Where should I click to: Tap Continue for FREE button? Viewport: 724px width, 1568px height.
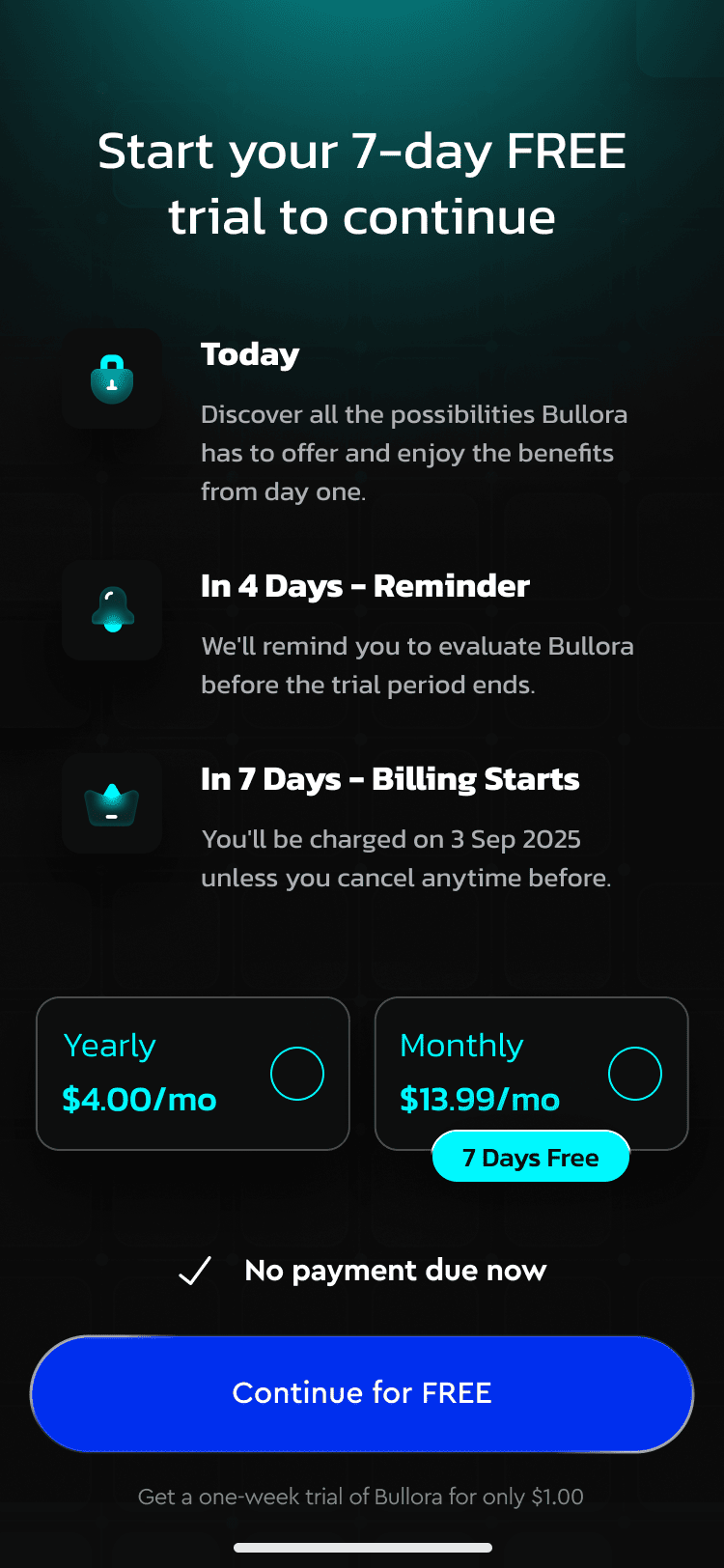click(x=362, y=1393)
